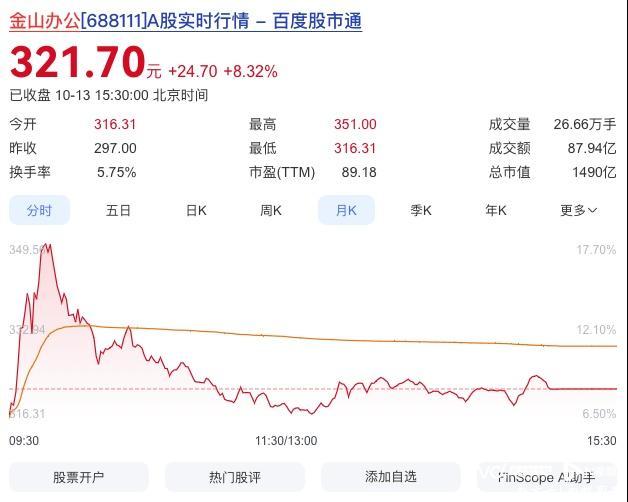This screenshot has width=628, height=502.
Task: Switch to the 五日 chart tab
Action: pyautogui.click(x=118, y=210)
